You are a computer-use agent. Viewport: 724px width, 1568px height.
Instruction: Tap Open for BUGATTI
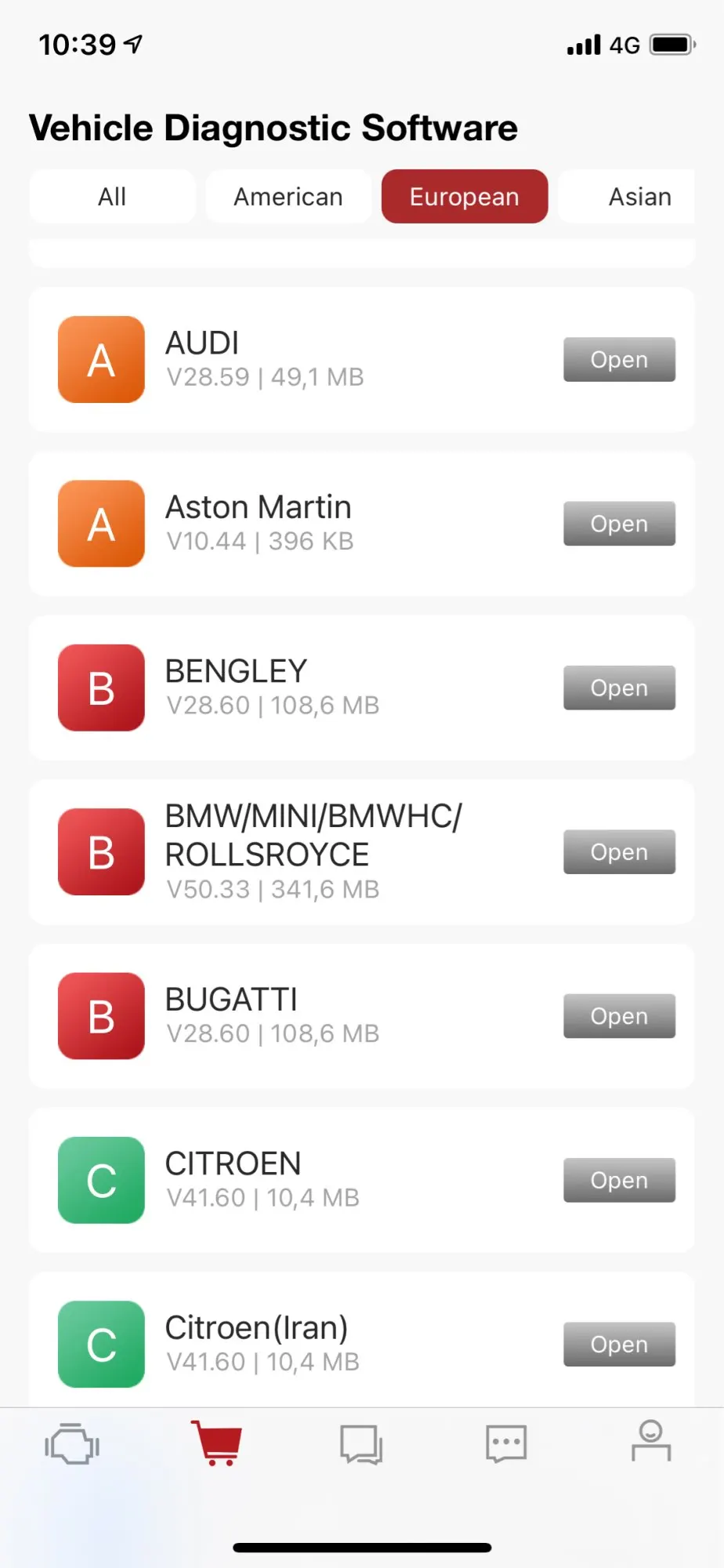(x=619, y=1016)
